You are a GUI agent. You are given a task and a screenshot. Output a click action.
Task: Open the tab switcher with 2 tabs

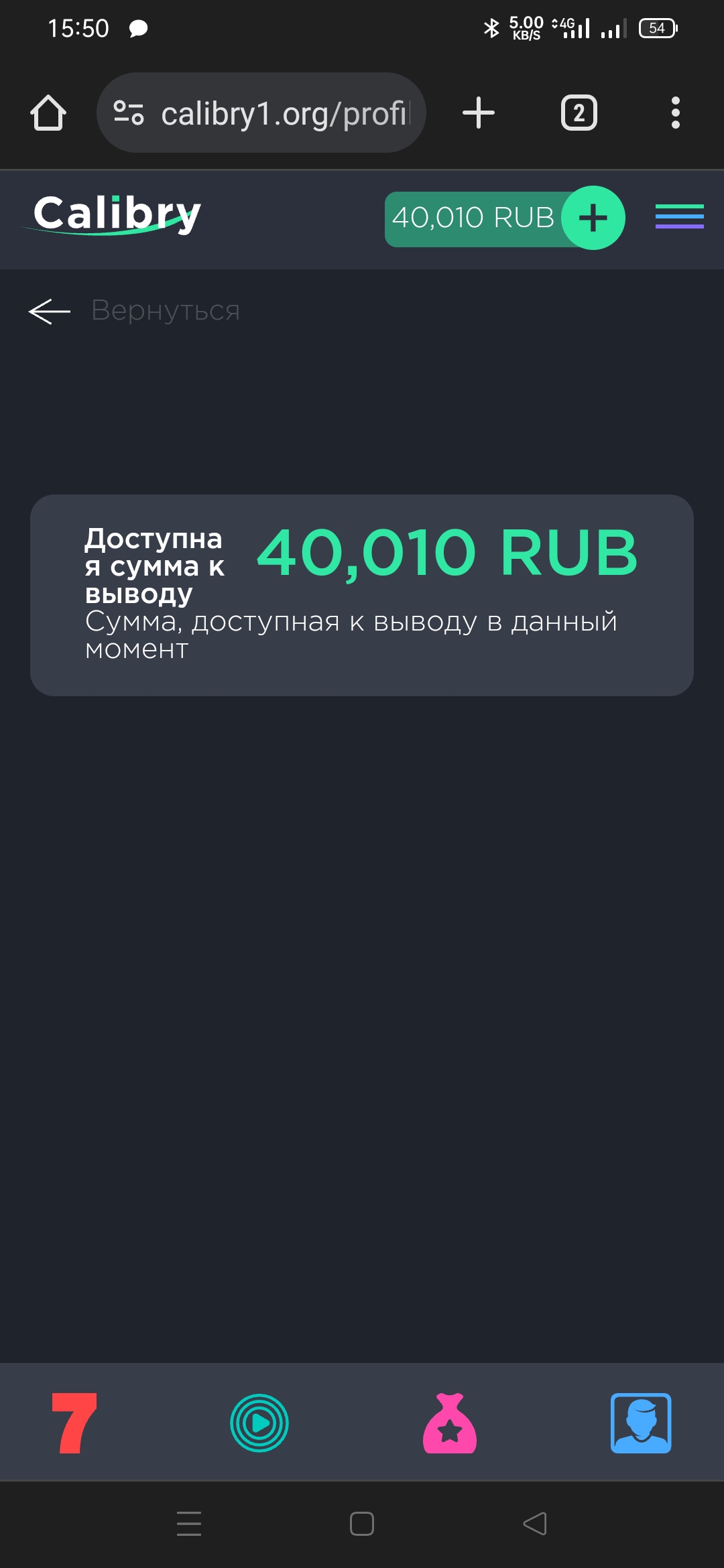579,113
